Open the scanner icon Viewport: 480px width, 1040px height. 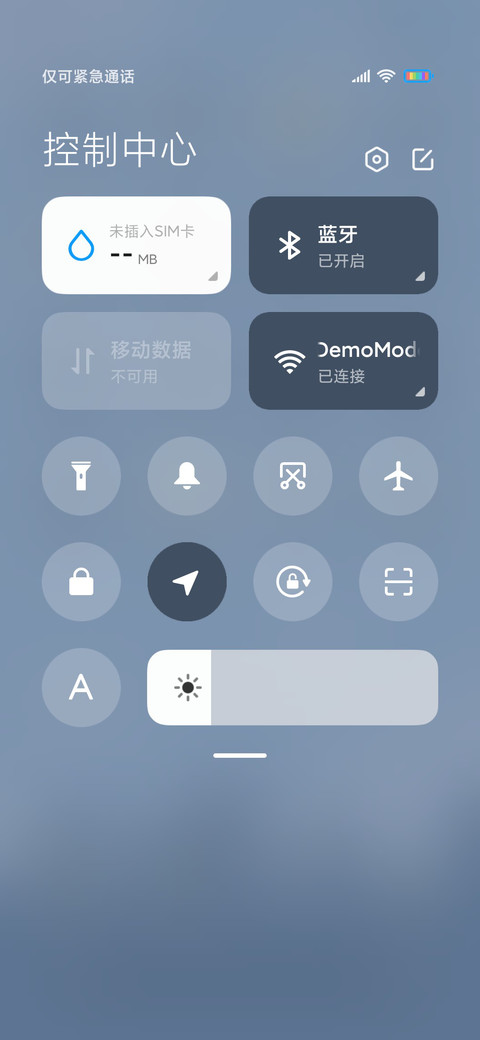pyautogui.click(x=398, y=582)
